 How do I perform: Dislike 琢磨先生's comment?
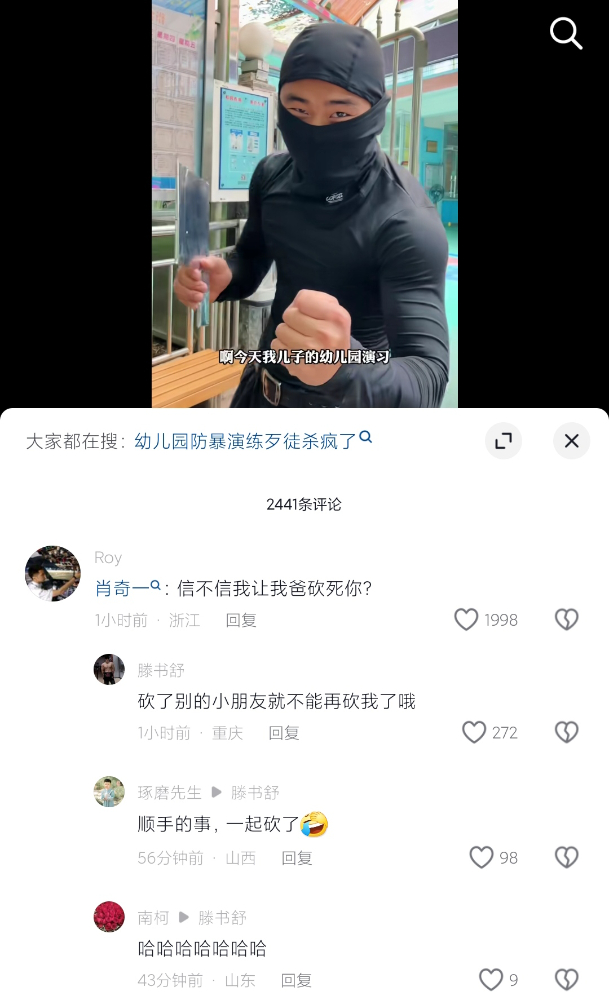coord(566,858)
